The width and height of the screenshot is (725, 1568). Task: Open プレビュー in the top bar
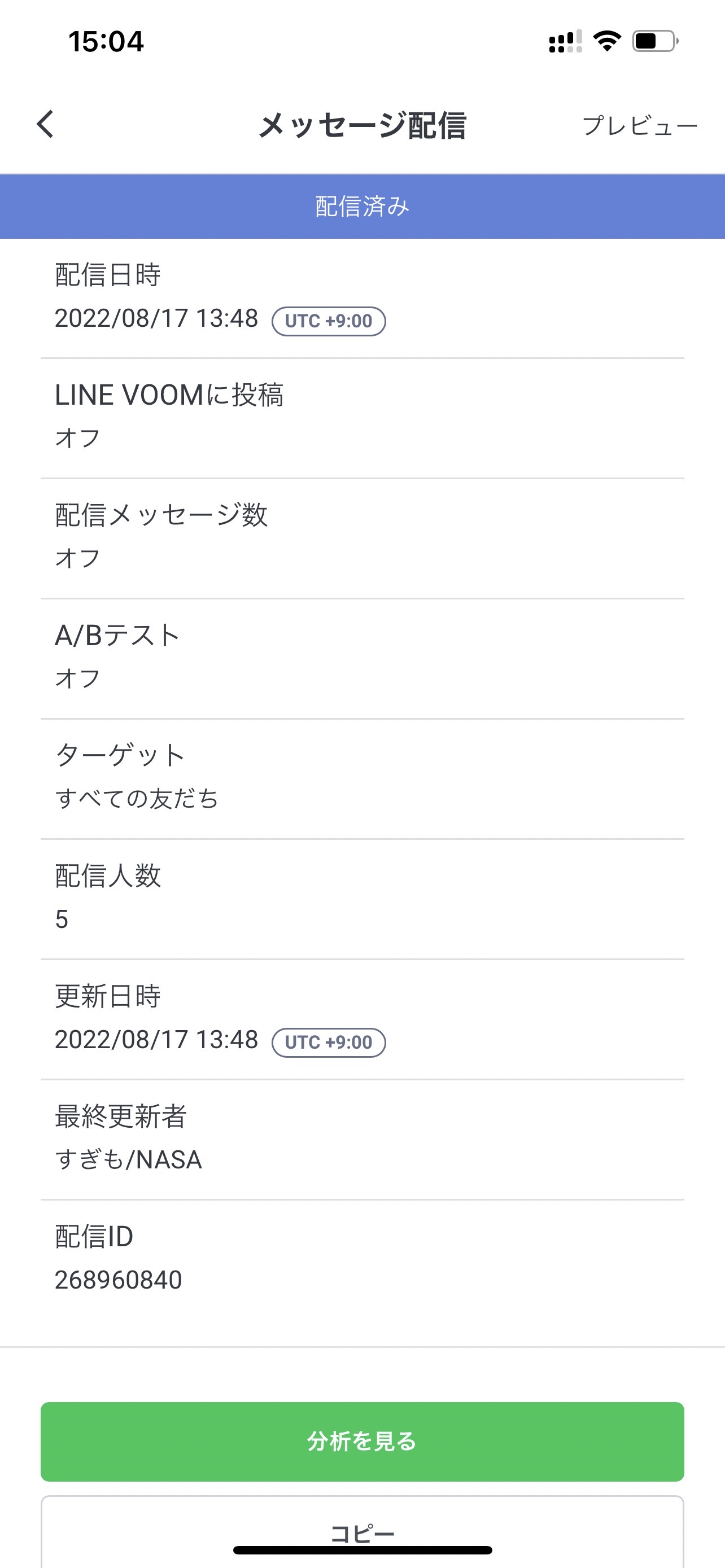tap(640, 125)
